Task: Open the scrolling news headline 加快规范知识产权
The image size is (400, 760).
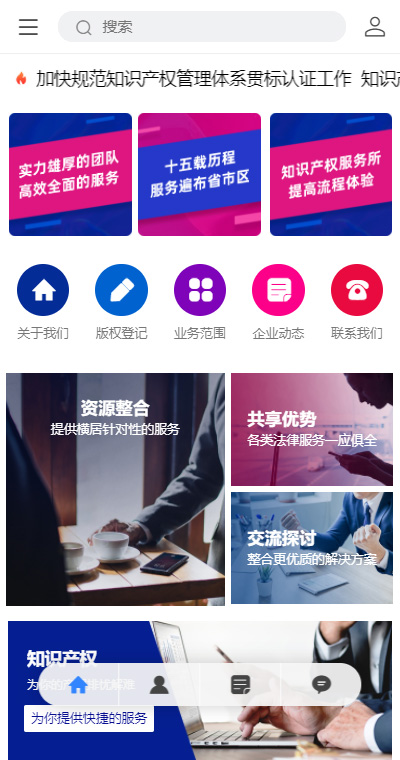Action: [193, 79]
